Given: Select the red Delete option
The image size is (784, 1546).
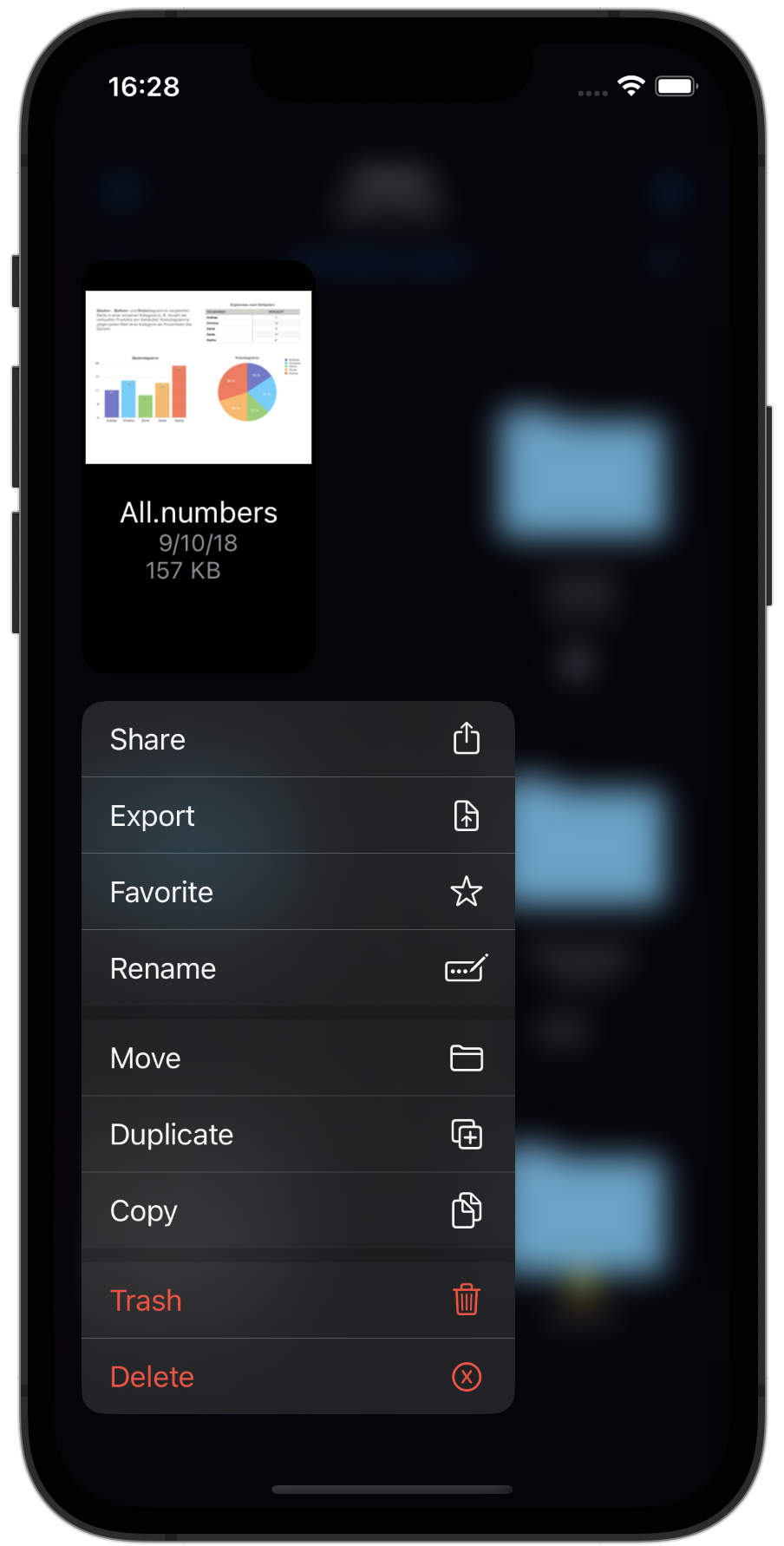Looking at the screenshot, I should point(297,1376).
